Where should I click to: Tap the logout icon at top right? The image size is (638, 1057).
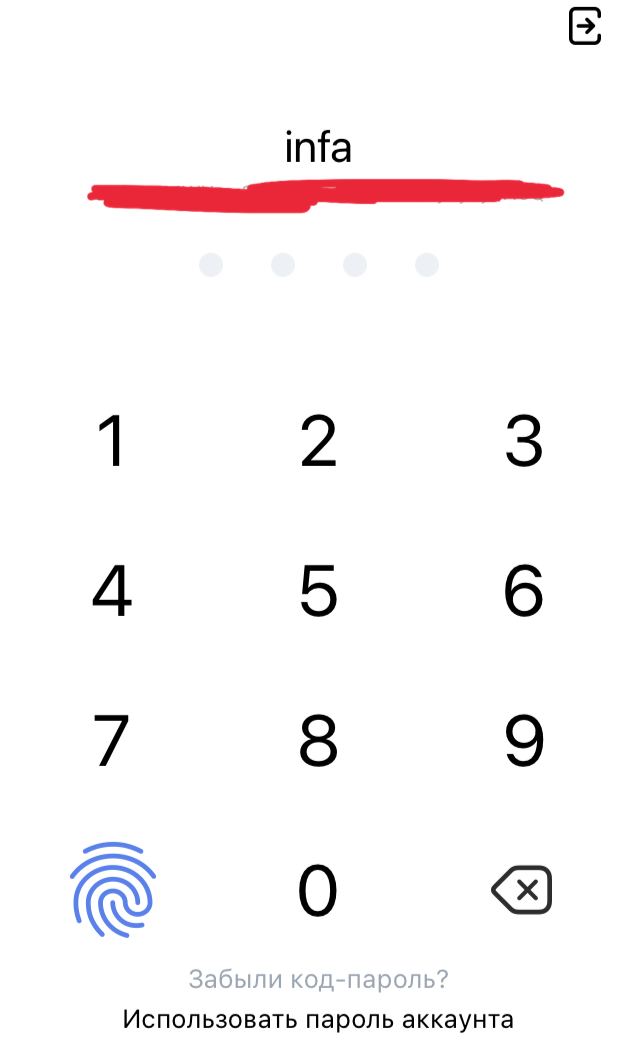[x=585, y=26]
